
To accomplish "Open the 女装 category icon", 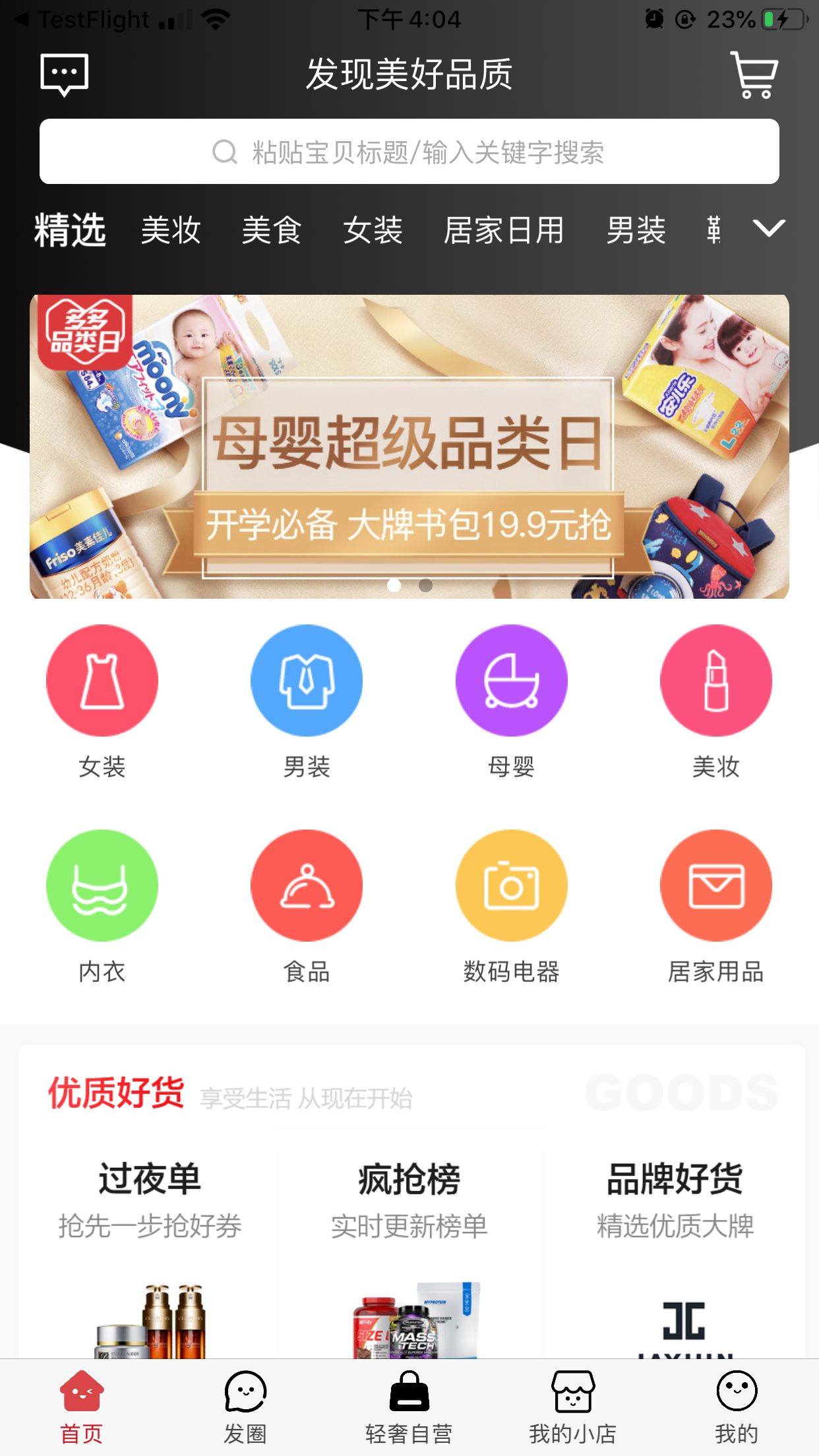I will 102,702.
